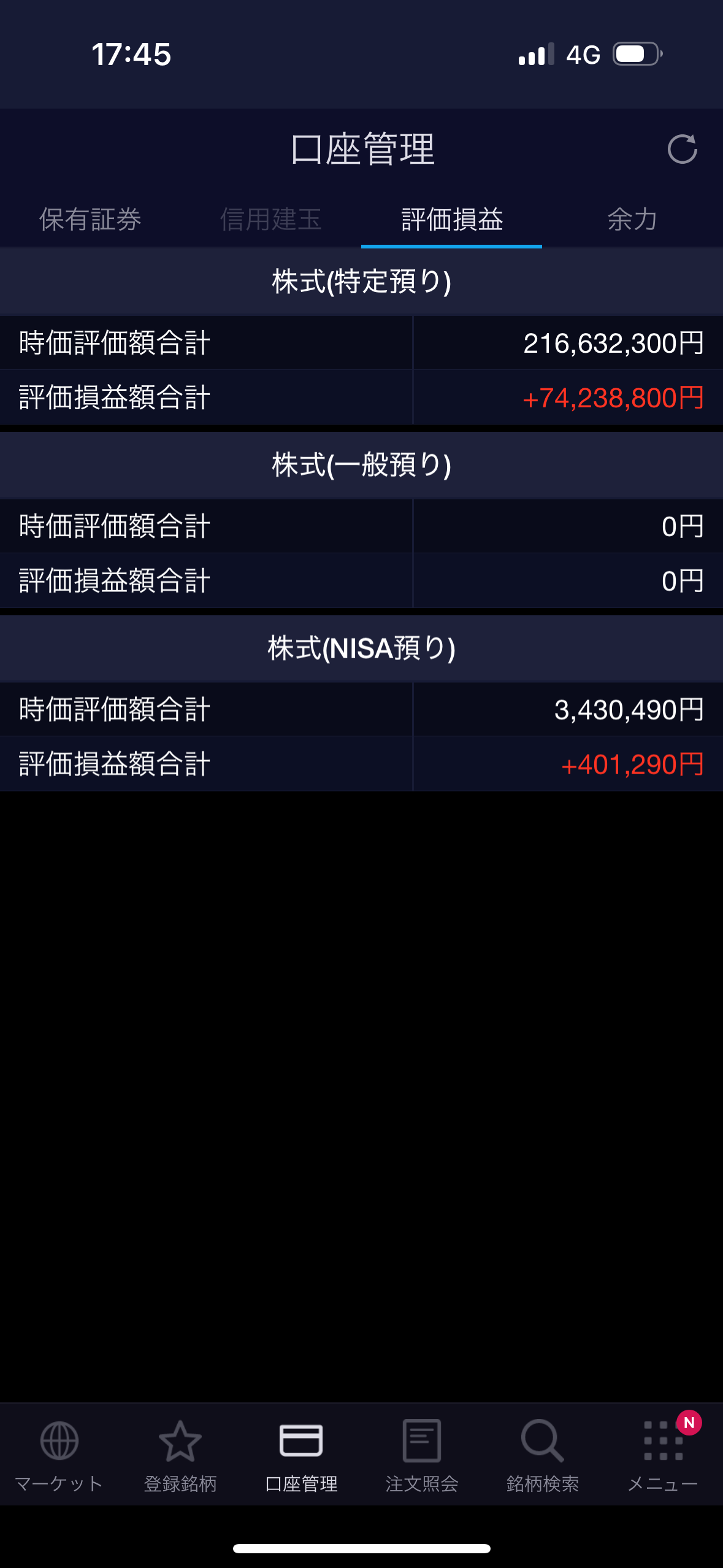Select the 評価損益 tab

pyautogui.click(x=452, y=220)
